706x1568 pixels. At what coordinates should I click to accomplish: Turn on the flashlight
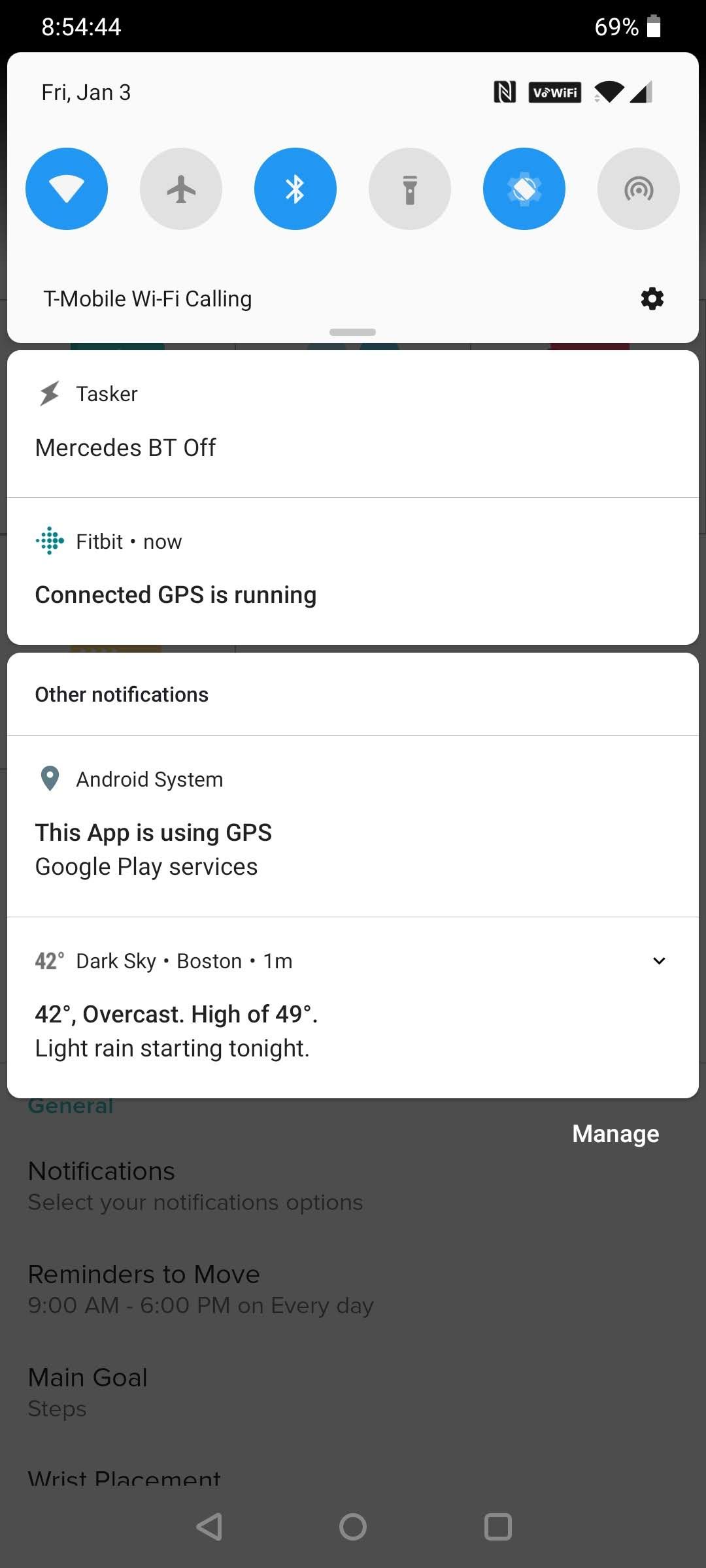click(410, 189)
